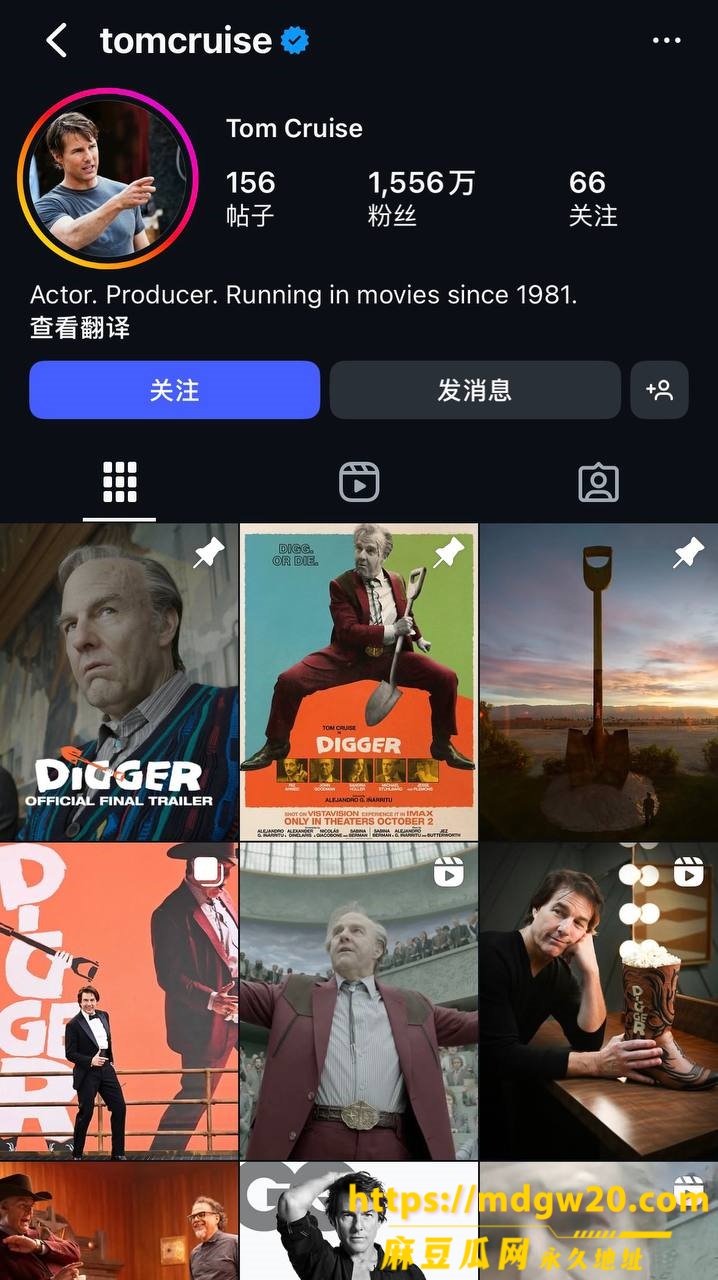The image size is (718, 1280).
Task: Go back using the back arrow
Action: (57, 41)
